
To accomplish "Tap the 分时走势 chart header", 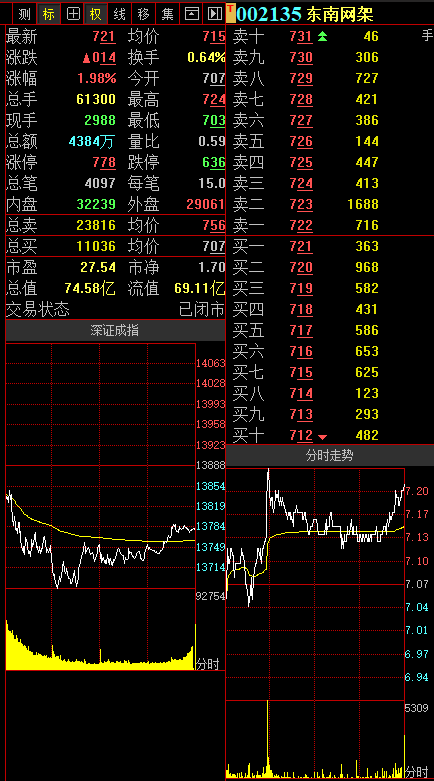I will point(330,455).
